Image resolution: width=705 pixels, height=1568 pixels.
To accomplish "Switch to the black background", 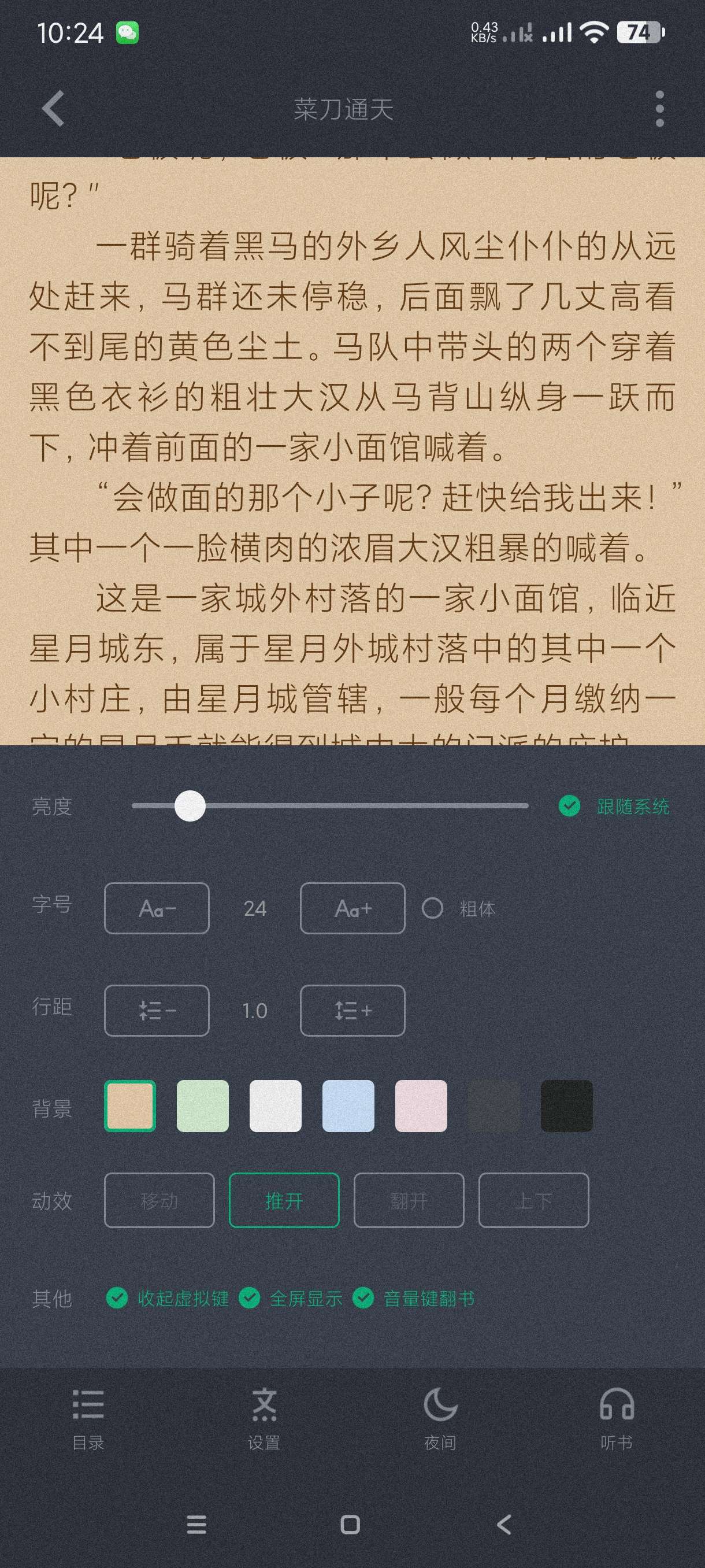I will 566,1106.
